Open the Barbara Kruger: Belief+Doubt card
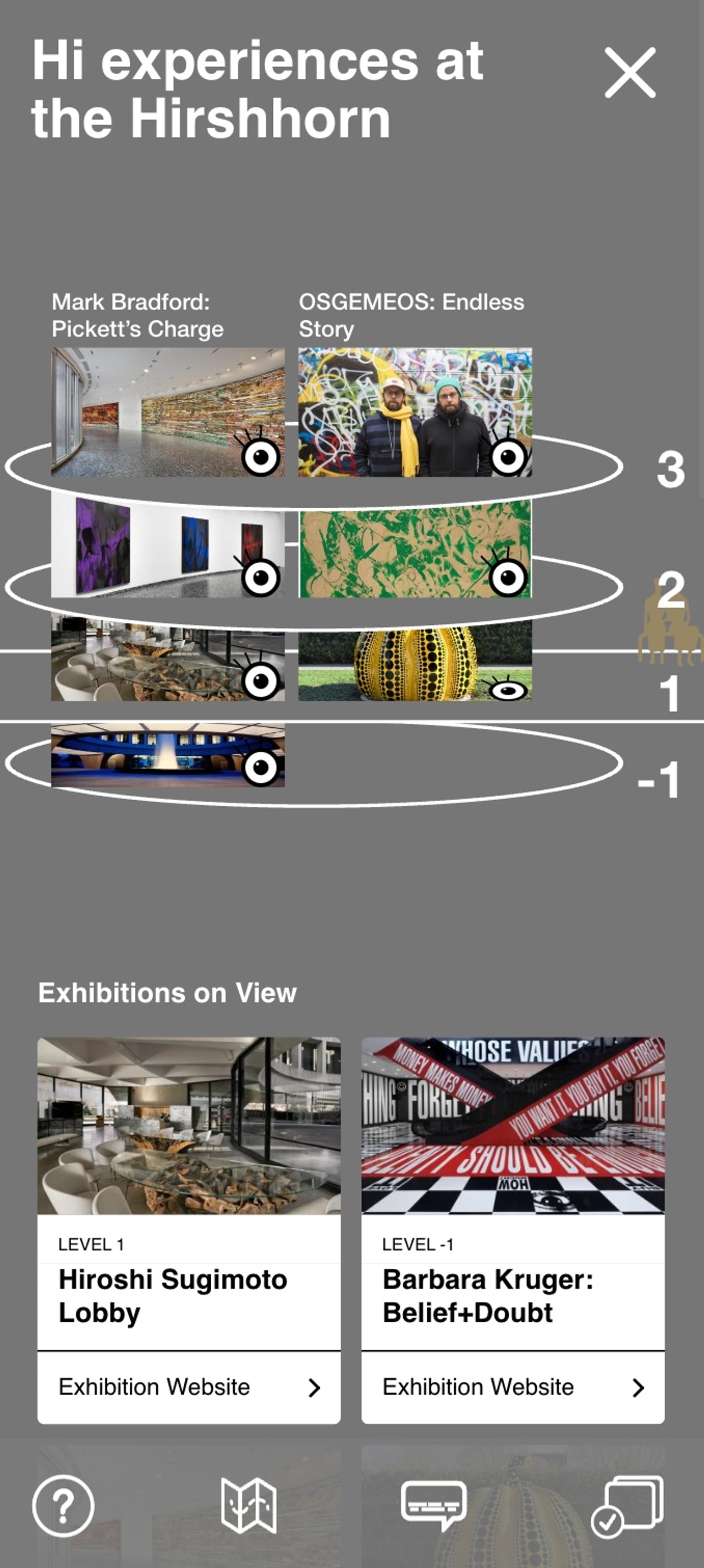Screen dimensions: 704x1568 (x=512, y=1193)
